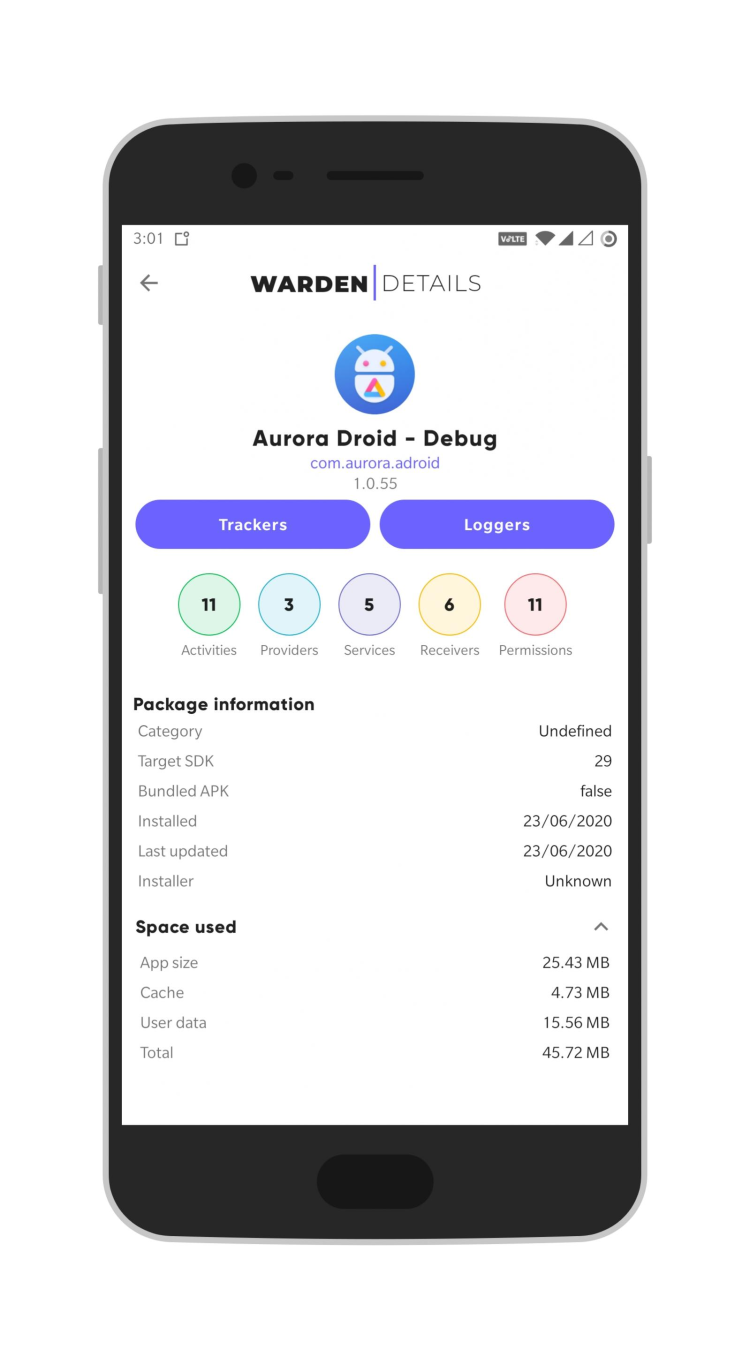Open the Trackers list
The width and height of the screenshot is (750, 1350).
tap(253, 524)
